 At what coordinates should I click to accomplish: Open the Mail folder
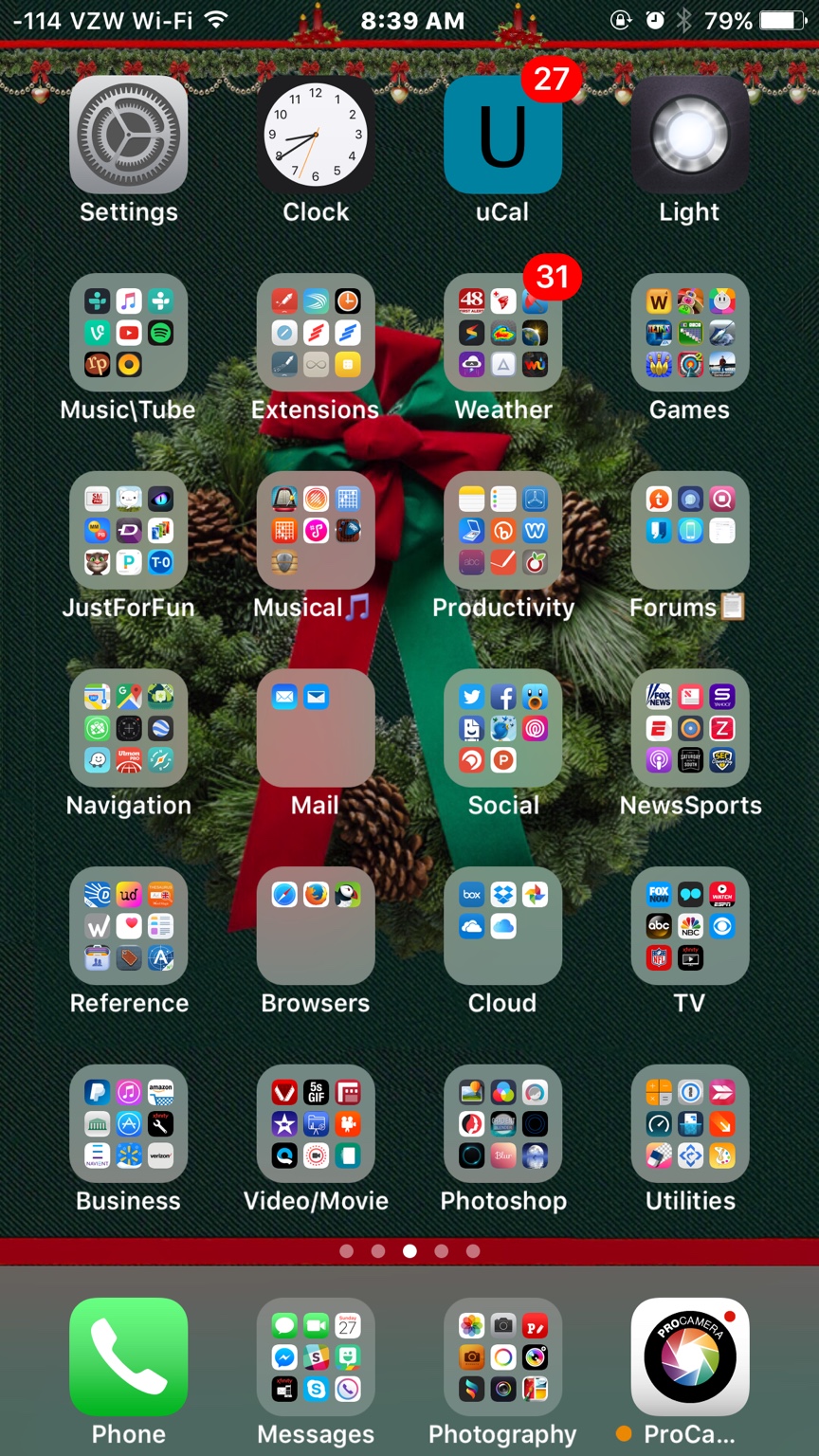click(316, 728)
